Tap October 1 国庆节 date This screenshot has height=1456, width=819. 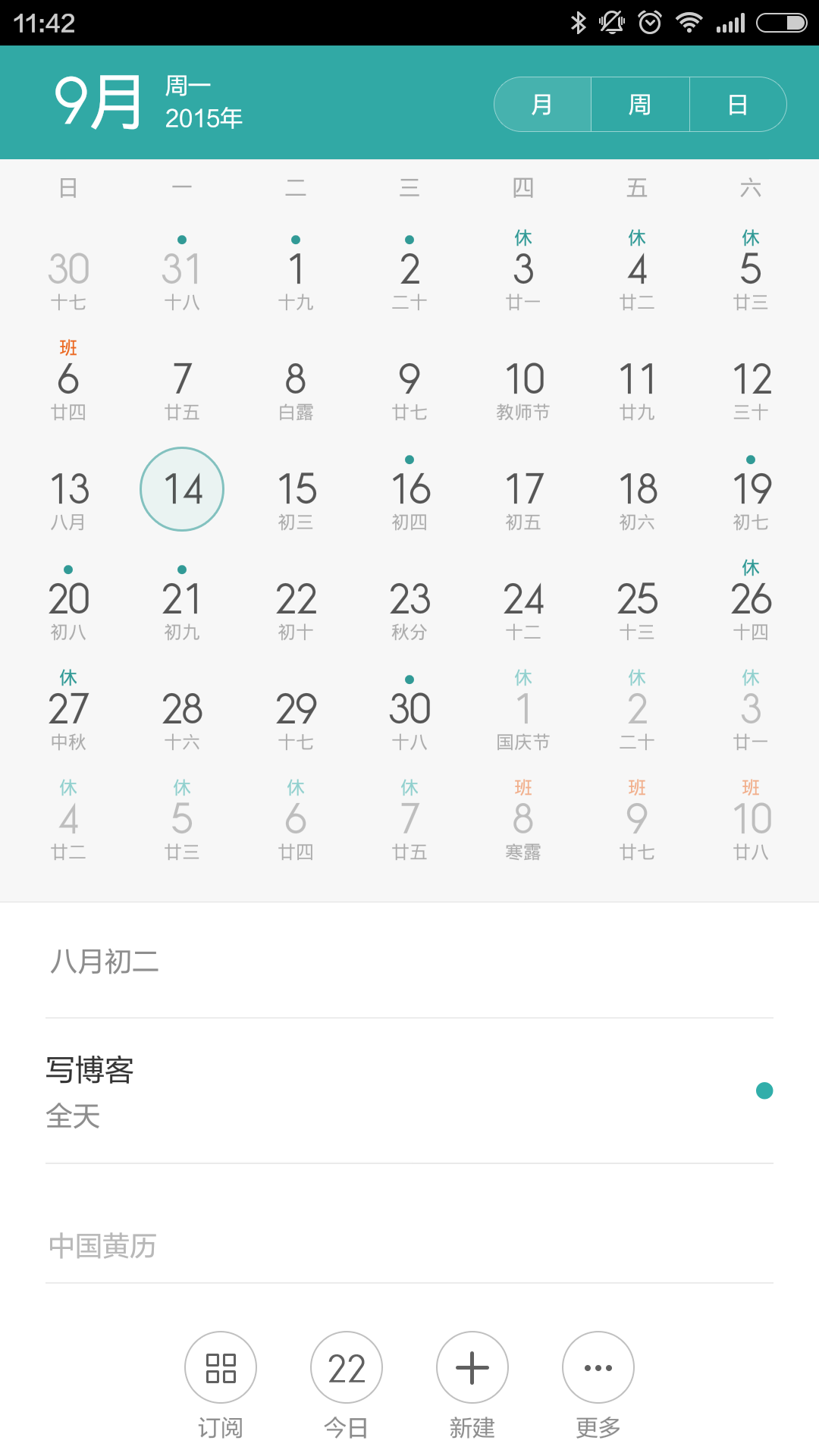pos(523,709)
